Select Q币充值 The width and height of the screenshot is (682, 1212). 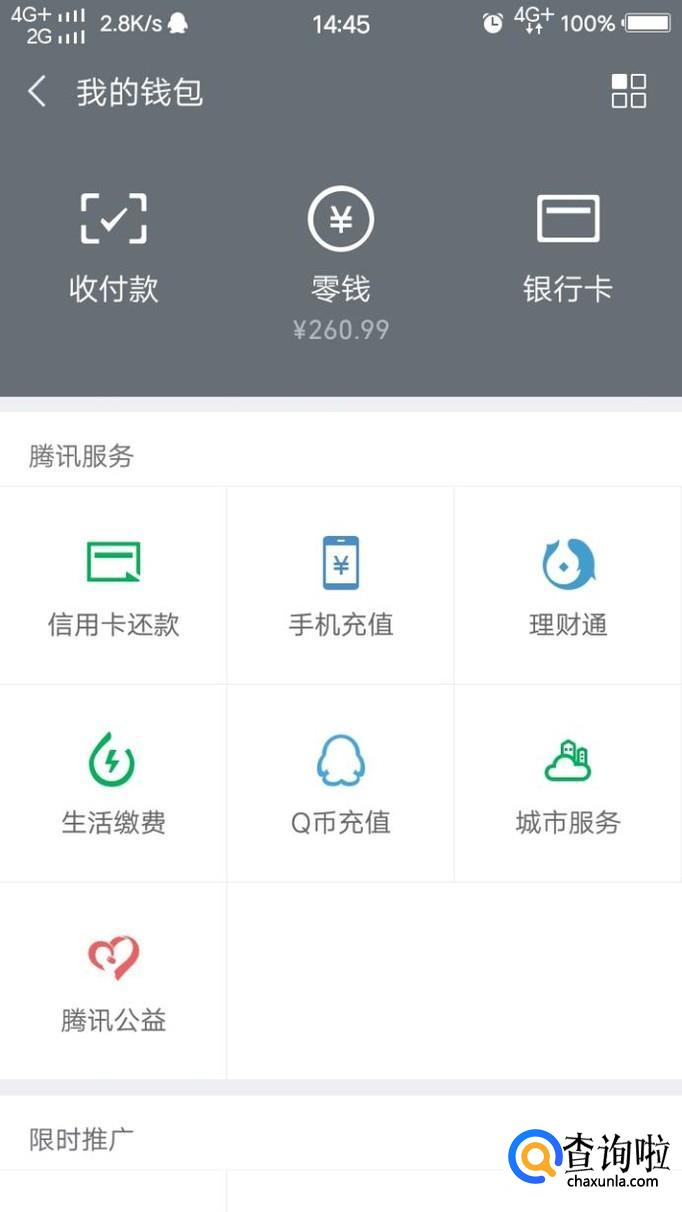tap(341, 784)
